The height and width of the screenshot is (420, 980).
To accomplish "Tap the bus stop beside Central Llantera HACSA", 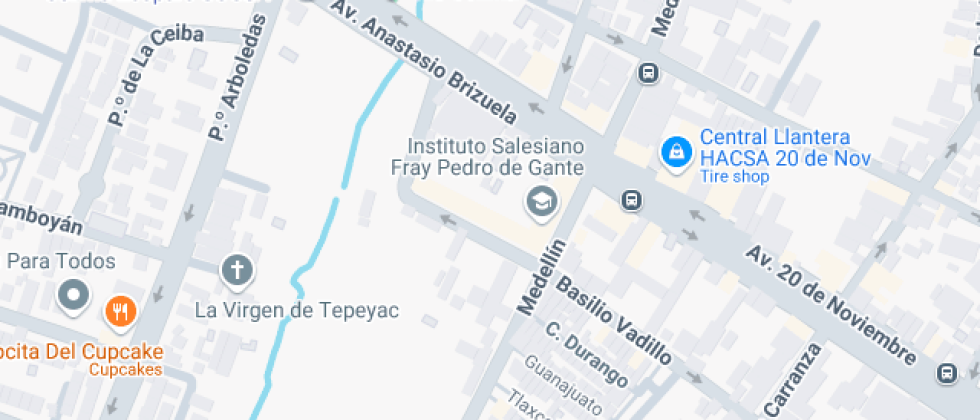I will [x=649, y=73].
